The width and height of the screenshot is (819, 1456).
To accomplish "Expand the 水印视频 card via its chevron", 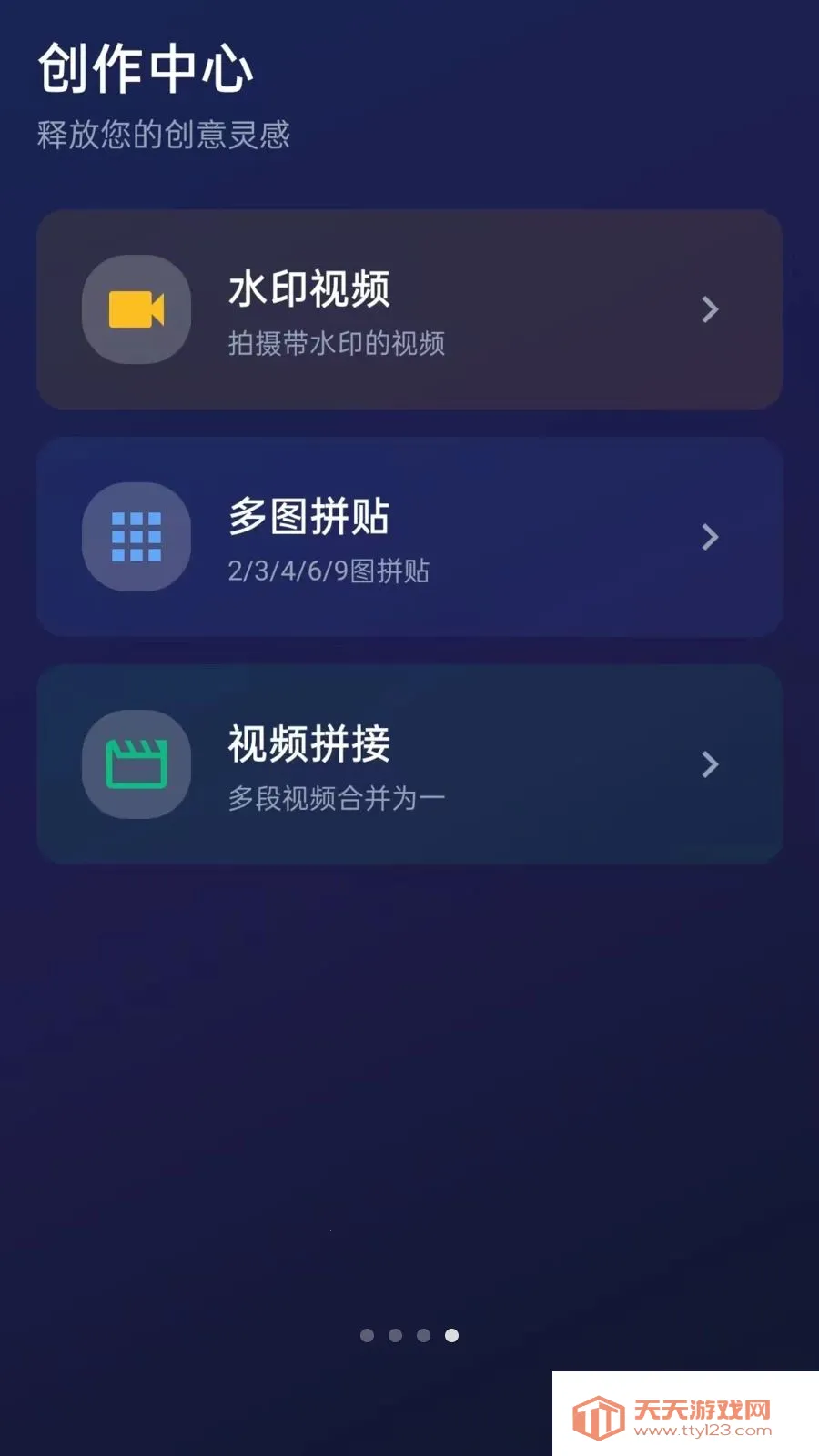I will click(x=711, y=309).
